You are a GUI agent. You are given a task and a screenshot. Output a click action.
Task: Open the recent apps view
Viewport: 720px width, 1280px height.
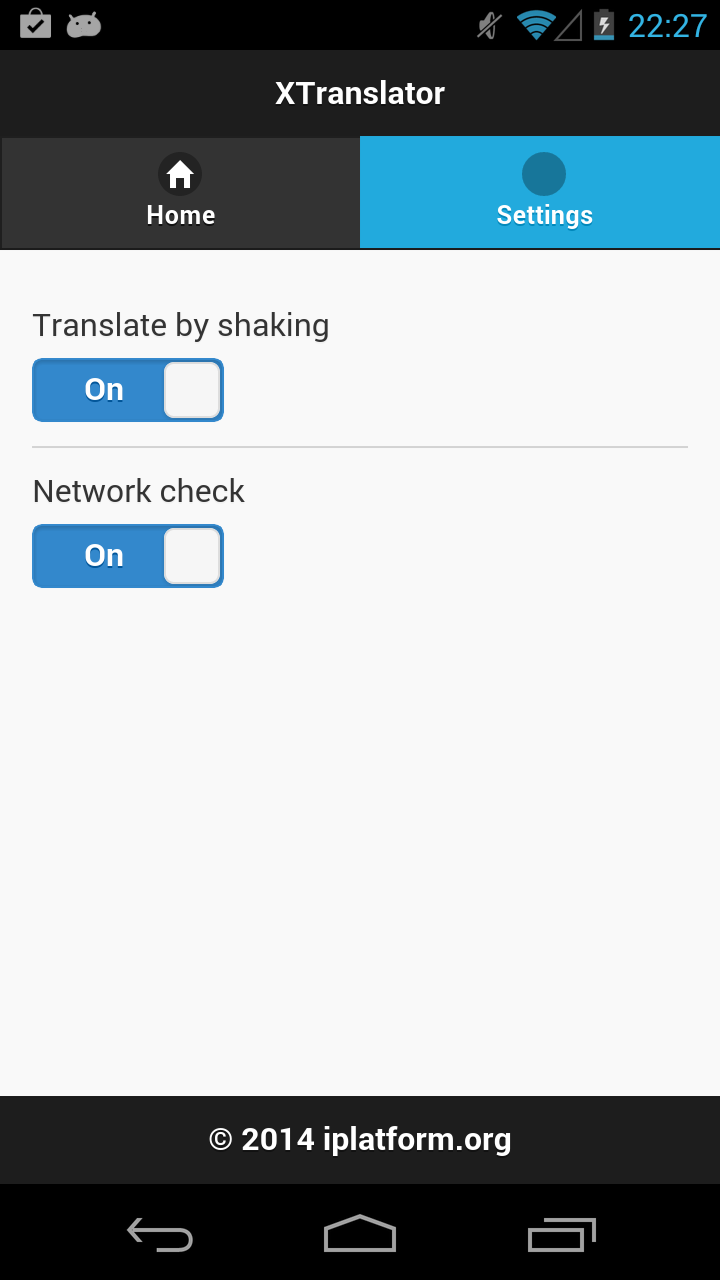[x=561, y=1234]
